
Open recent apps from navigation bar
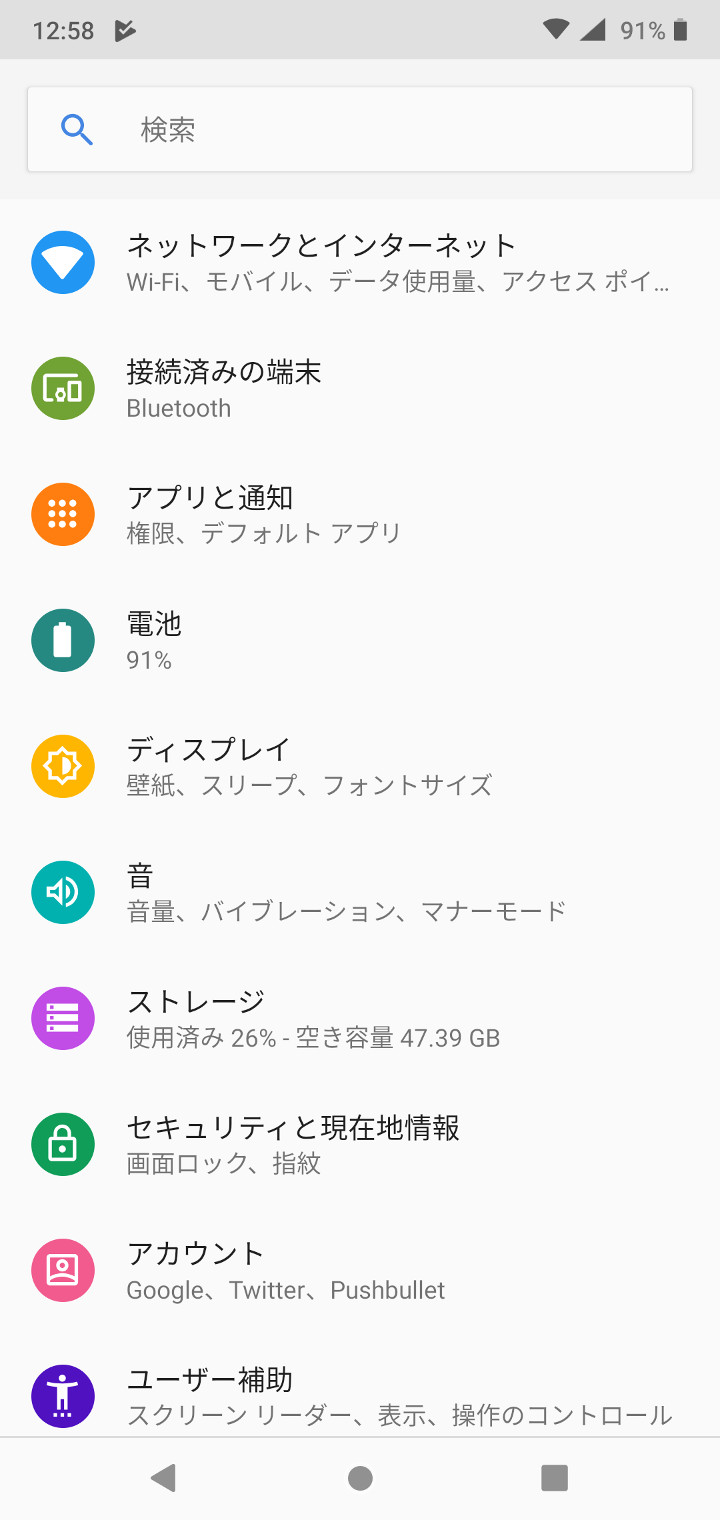(554, 1478)
